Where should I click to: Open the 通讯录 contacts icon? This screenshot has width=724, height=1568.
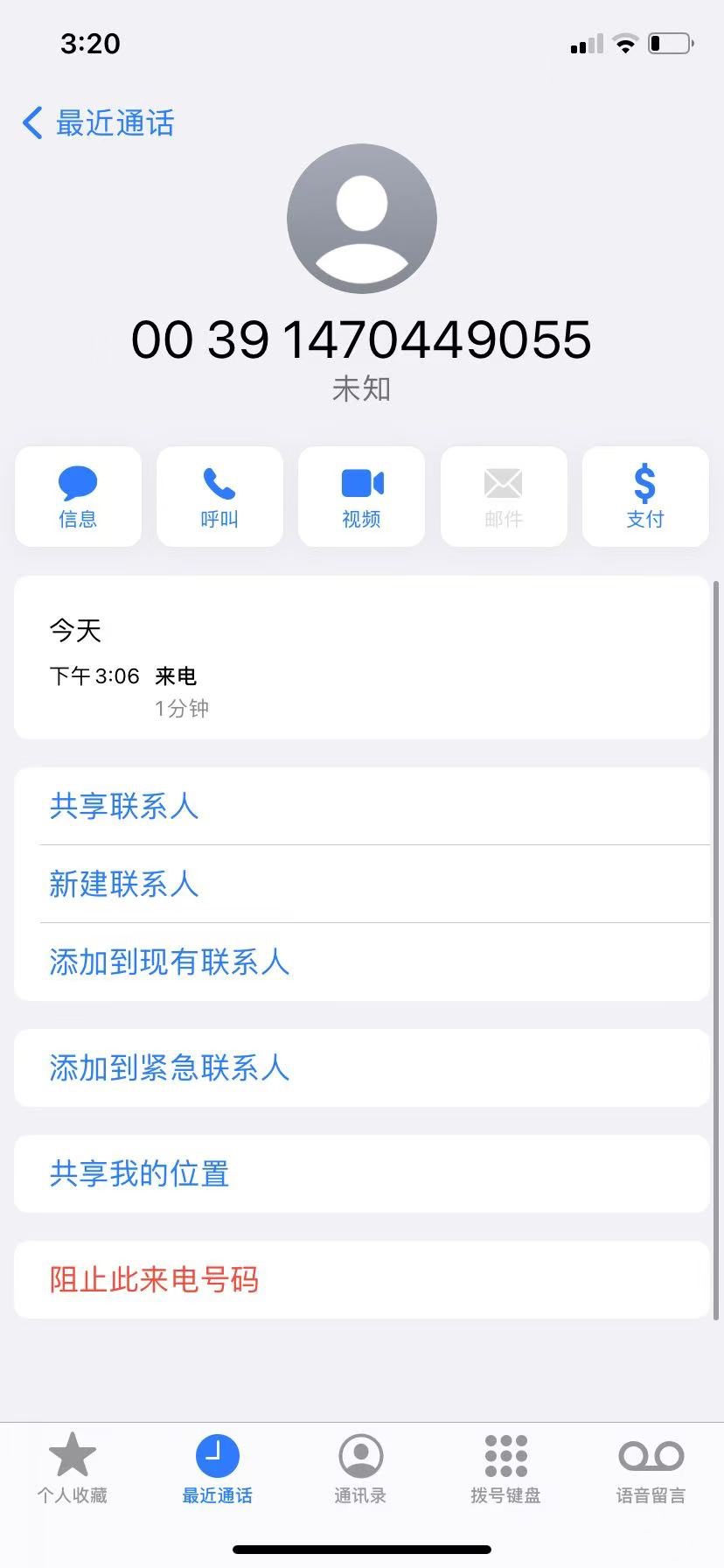[361, 1452]
